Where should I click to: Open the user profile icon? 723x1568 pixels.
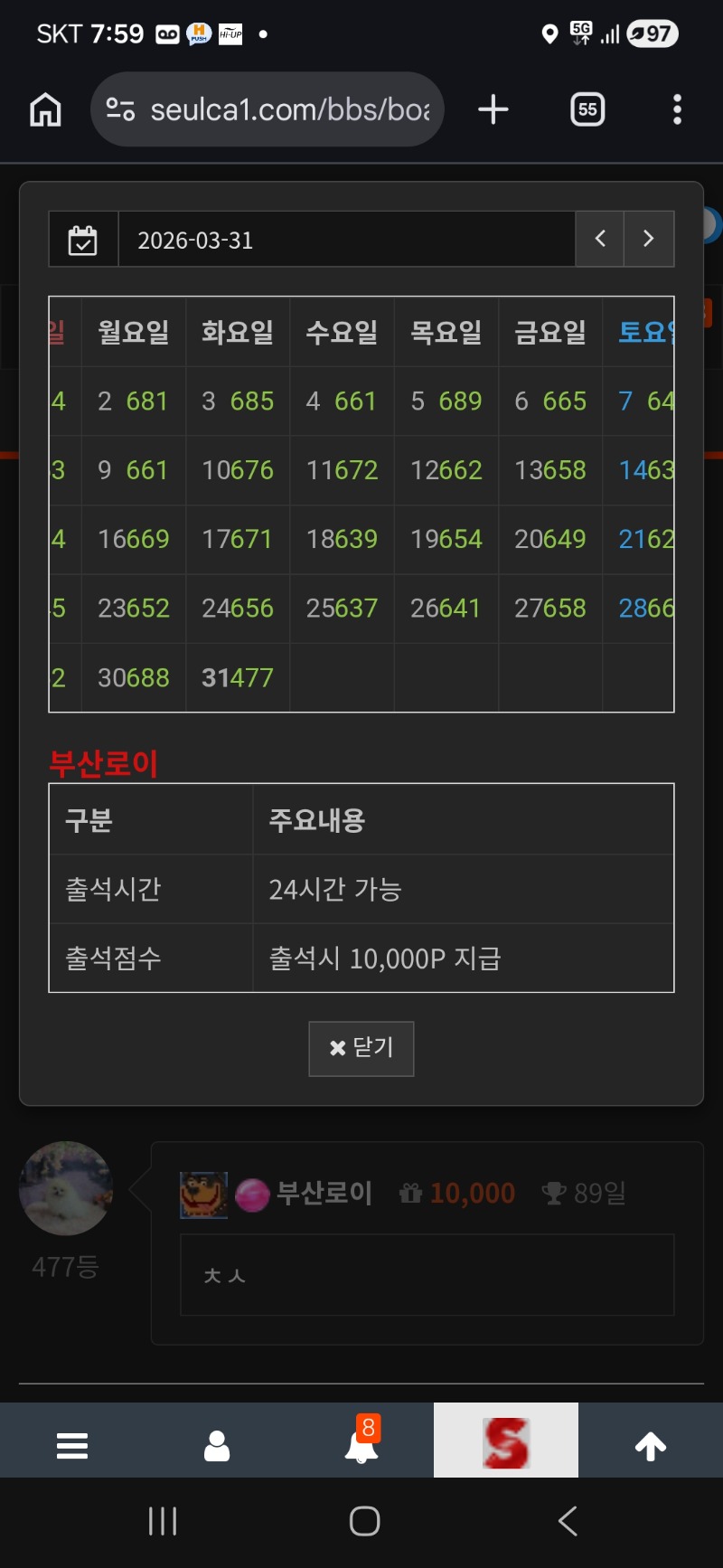pos(217,1445)
